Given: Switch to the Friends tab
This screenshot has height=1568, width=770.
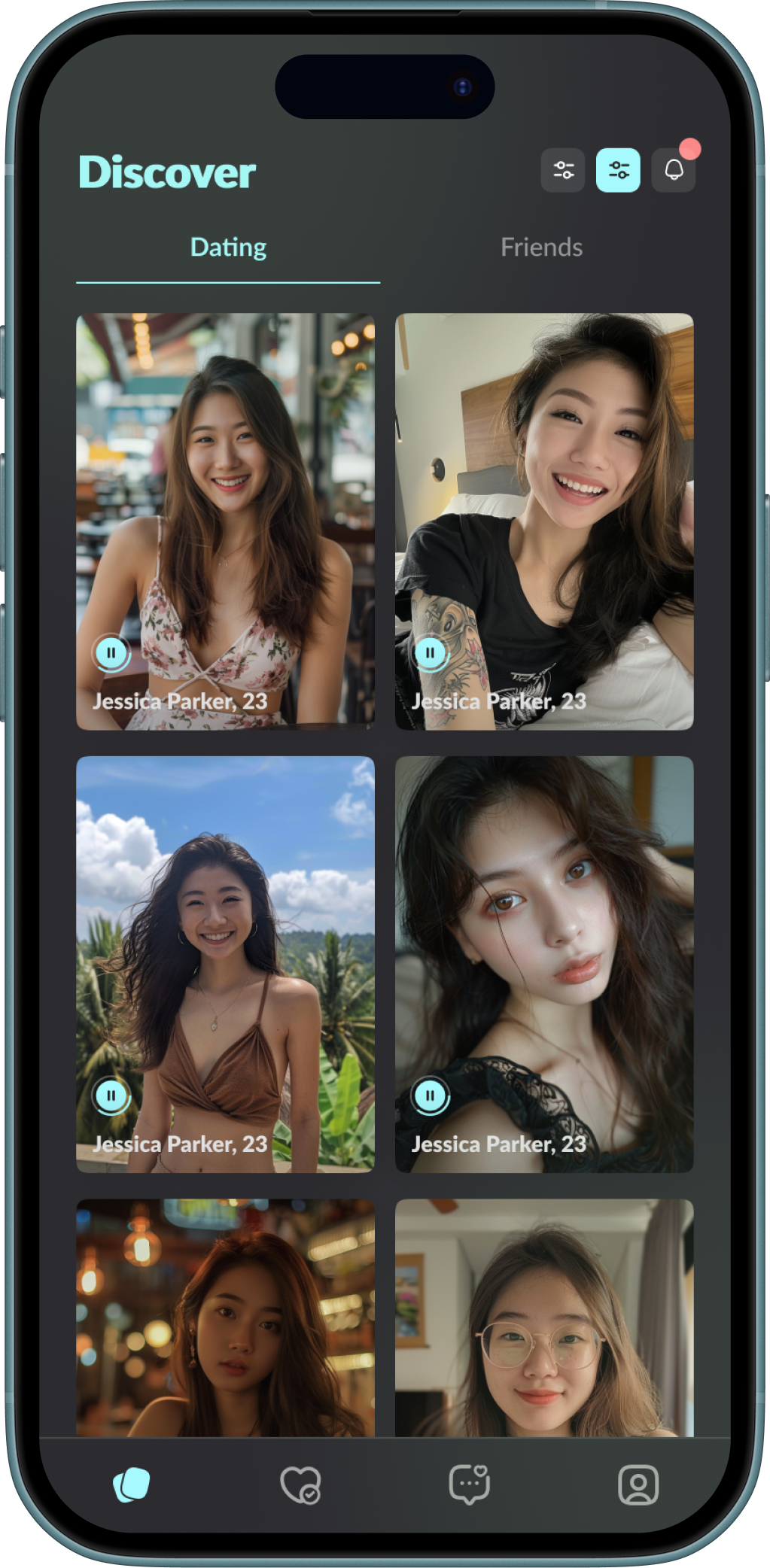Looking at the screenshot, I should pyautogui.click(x=541, y=248).
